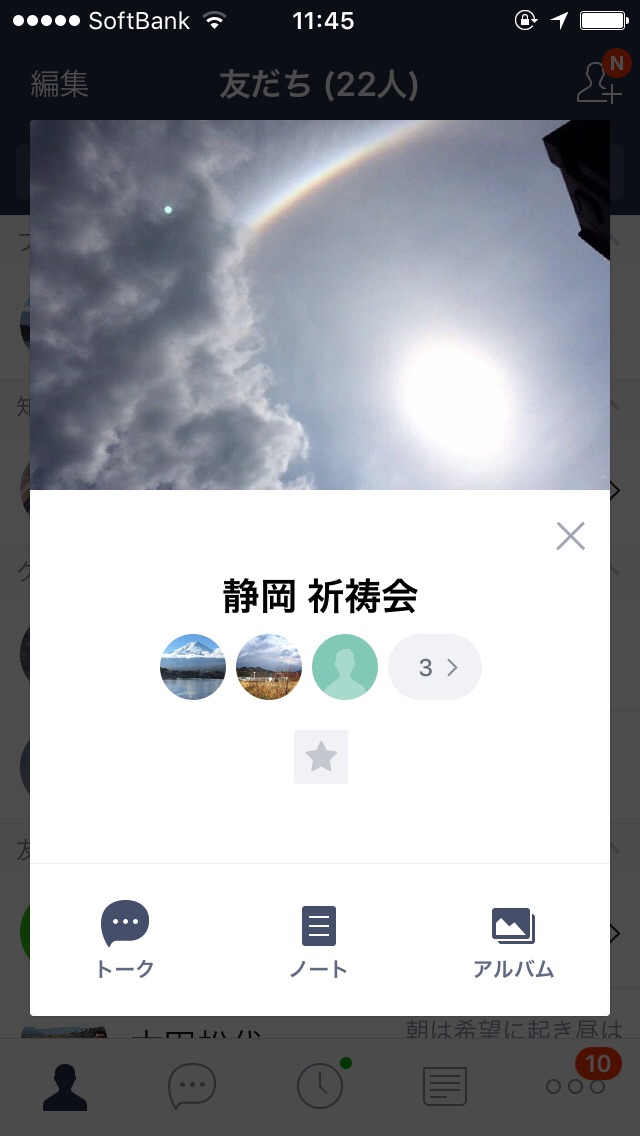View the group's member list

(x=435, y=667)
